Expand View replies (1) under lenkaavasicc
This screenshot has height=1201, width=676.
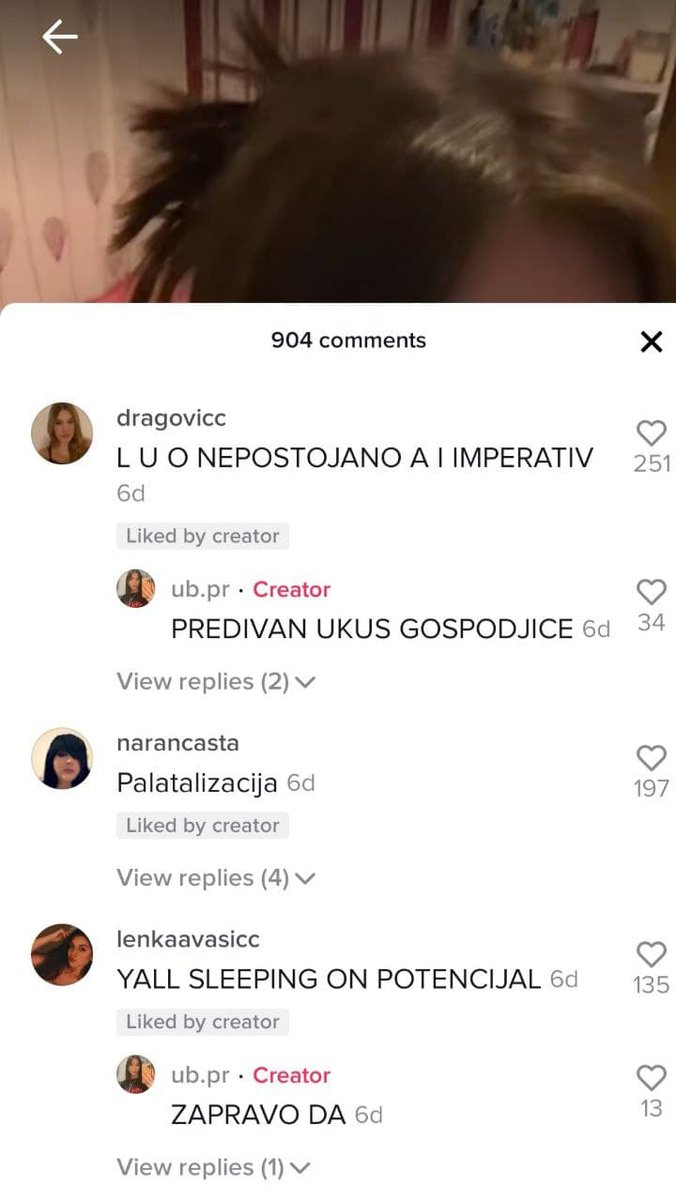tap(214, 1167)
